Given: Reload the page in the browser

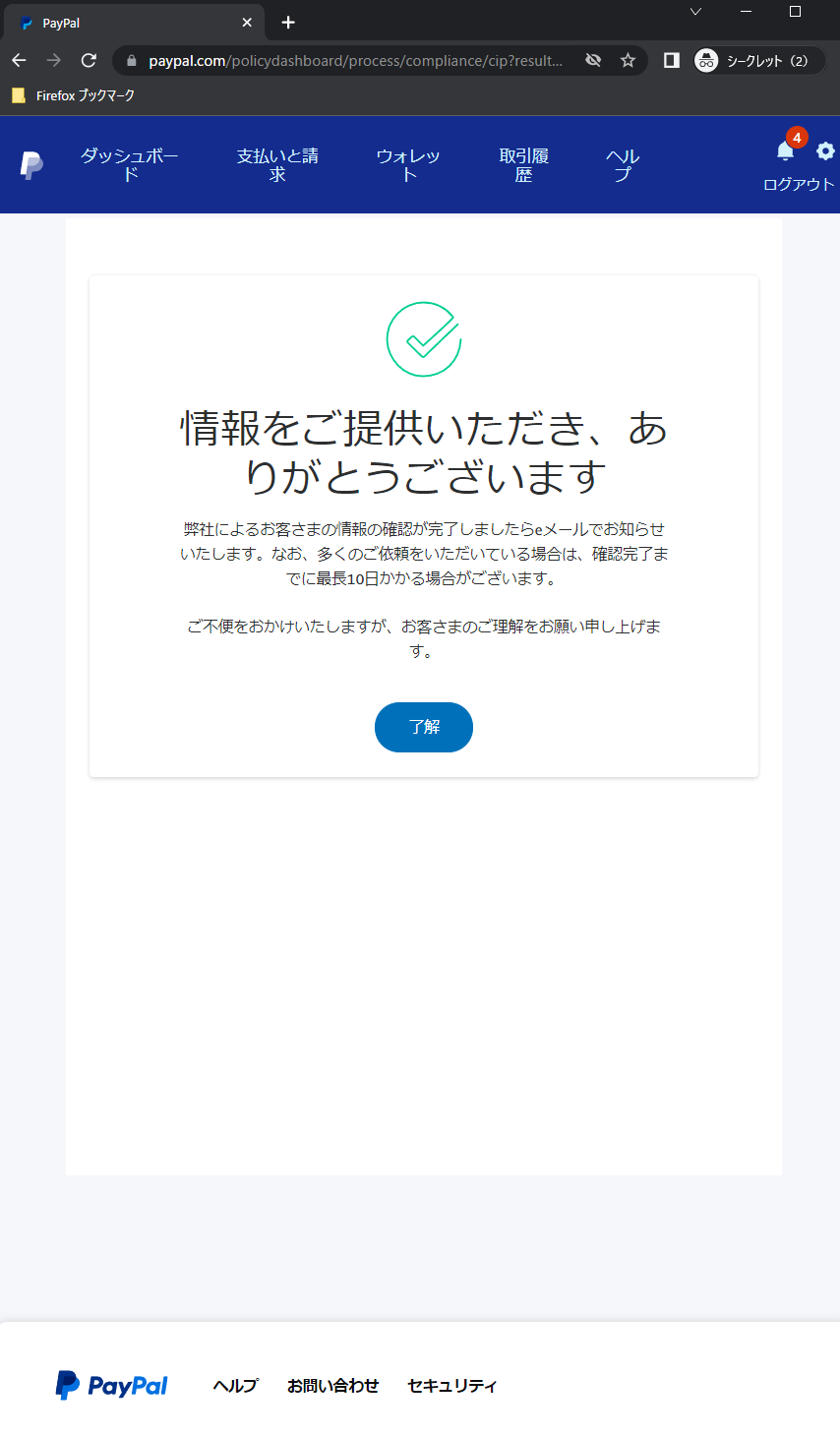Looking at the screenshot, I should (89, 60).
